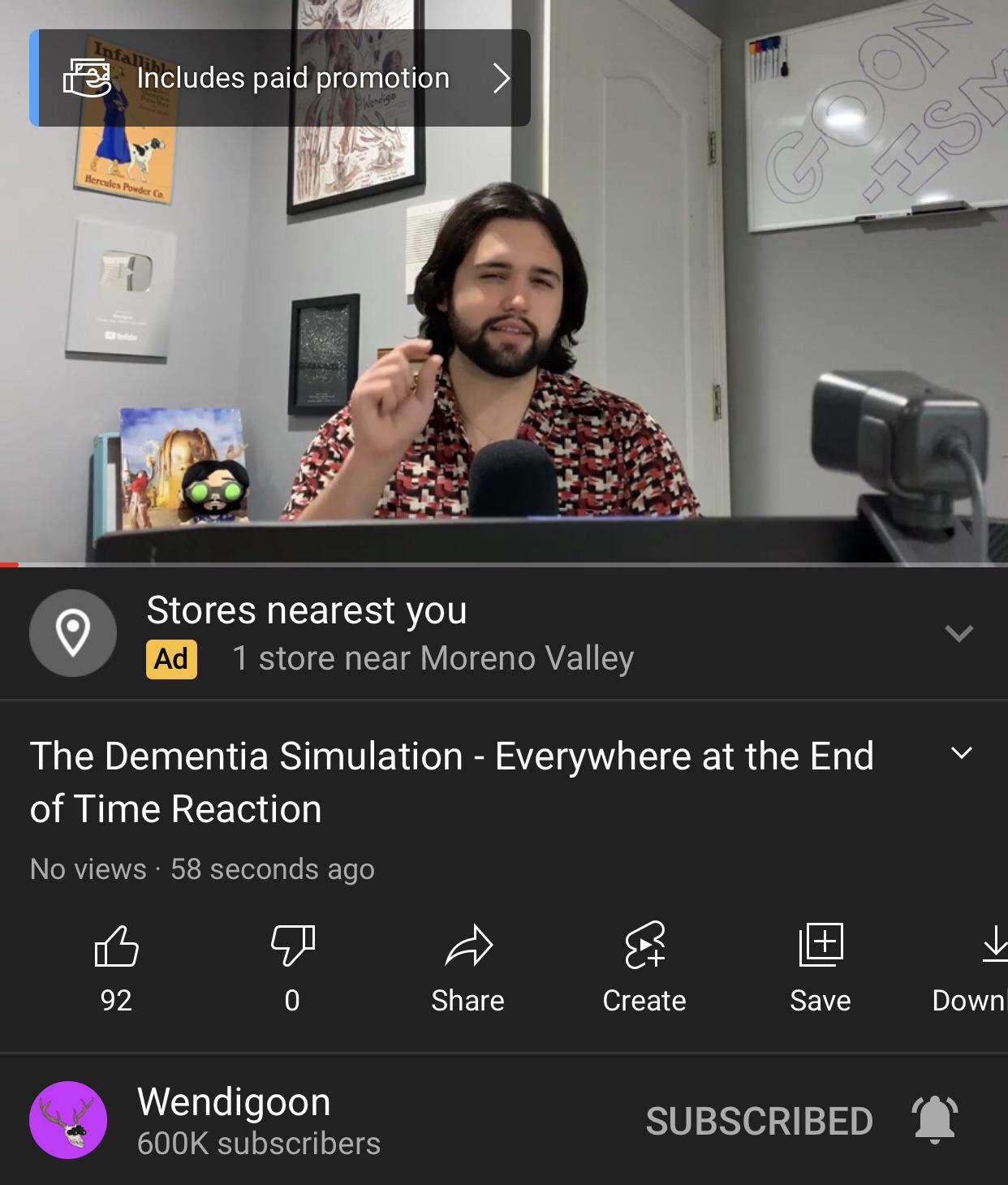The height and width of the screenshot is (1185, 1008).
Task: Expand the video title description
Action: [961, 753]
